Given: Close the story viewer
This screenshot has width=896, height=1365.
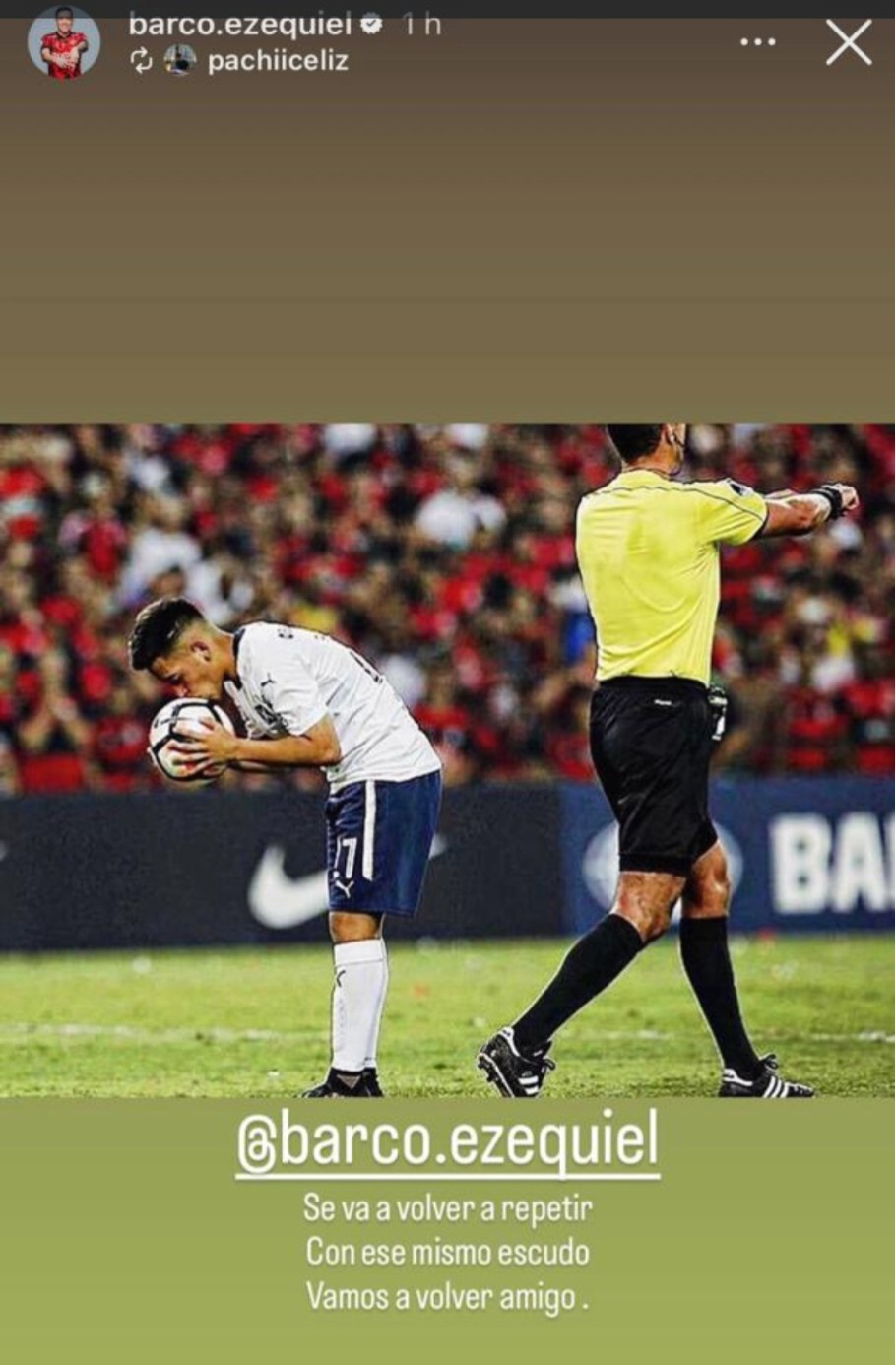Looking at the screenshot, I should coord(848,43).
